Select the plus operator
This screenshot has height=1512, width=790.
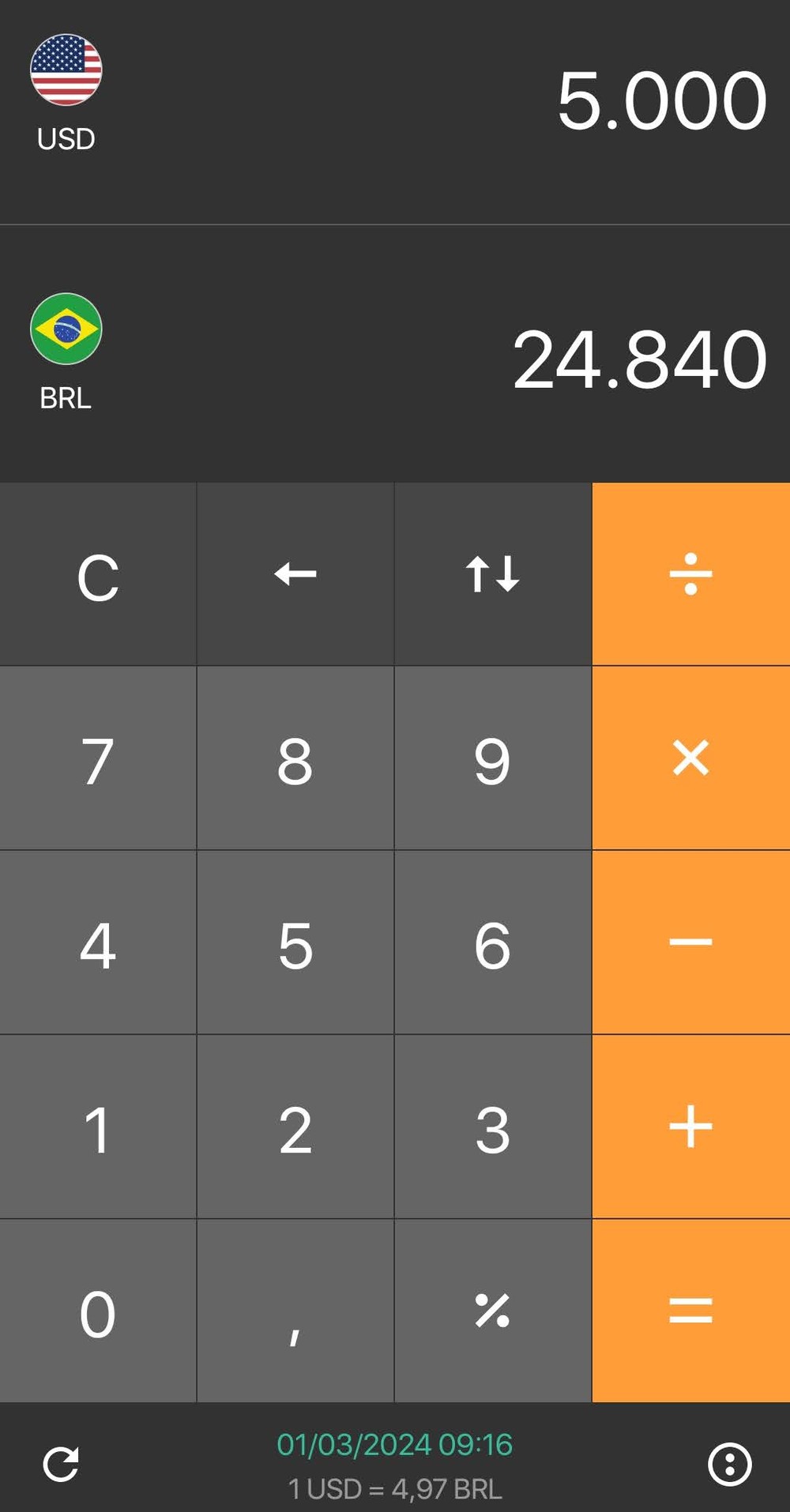click(x=690, y=1126)
